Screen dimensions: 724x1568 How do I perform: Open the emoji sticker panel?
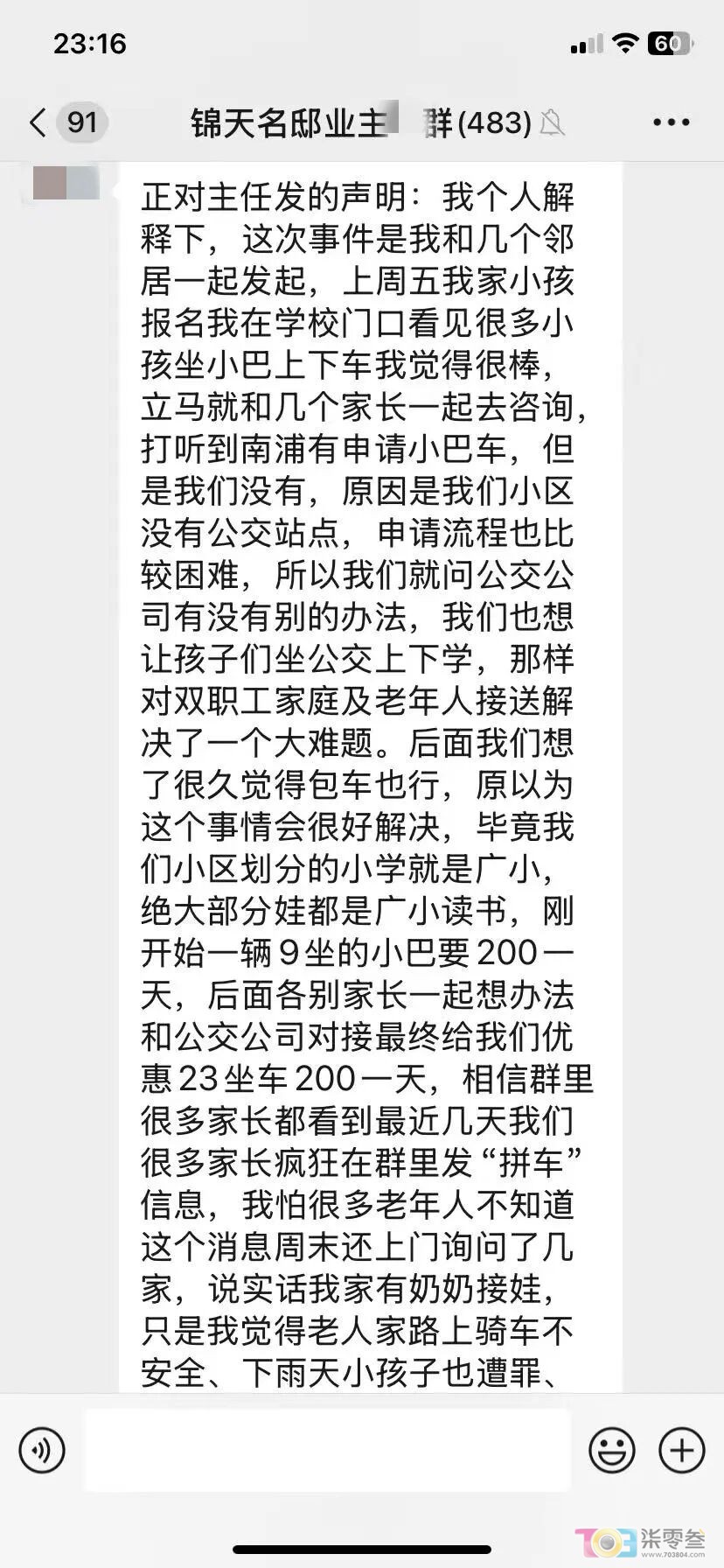[611, 1450]
